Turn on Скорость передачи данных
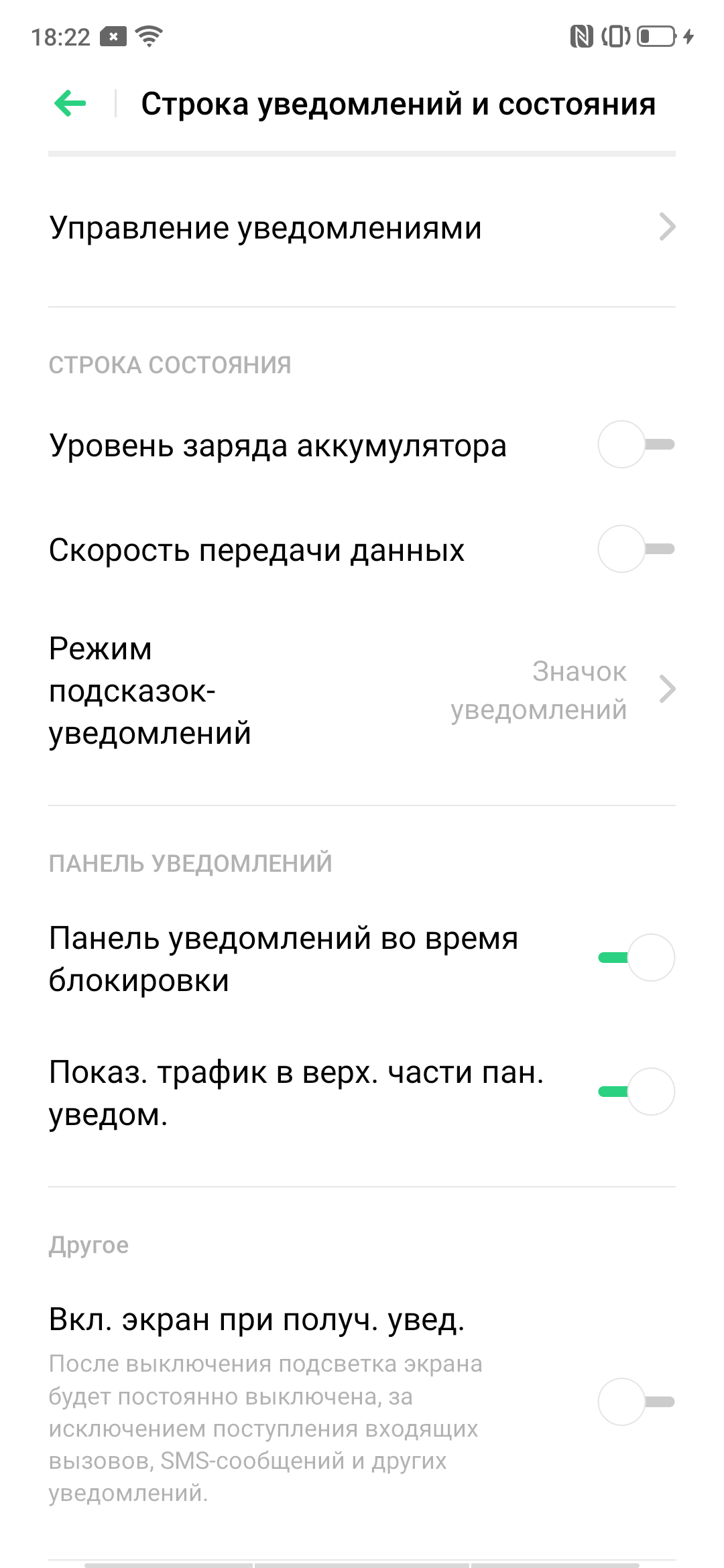 [x=636, y=549]
